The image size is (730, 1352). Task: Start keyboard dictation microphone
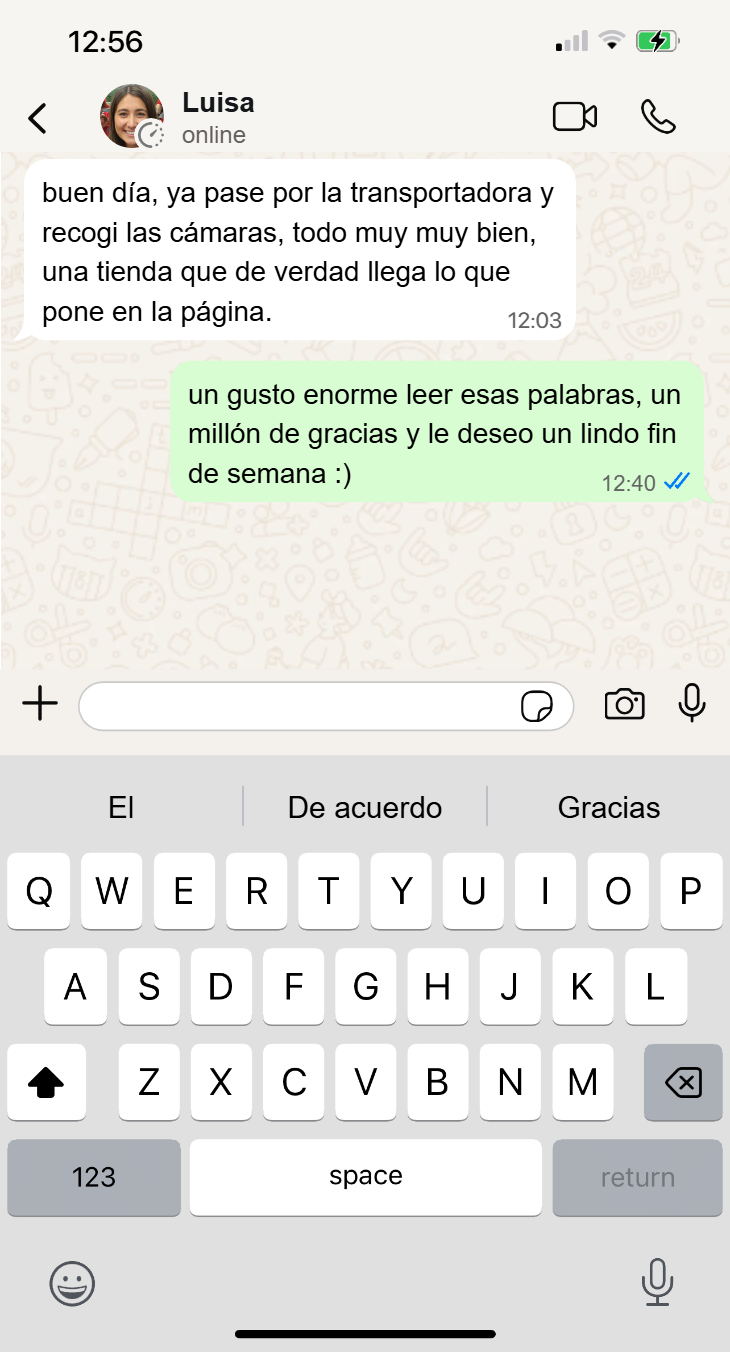[x=657, y=1282]
